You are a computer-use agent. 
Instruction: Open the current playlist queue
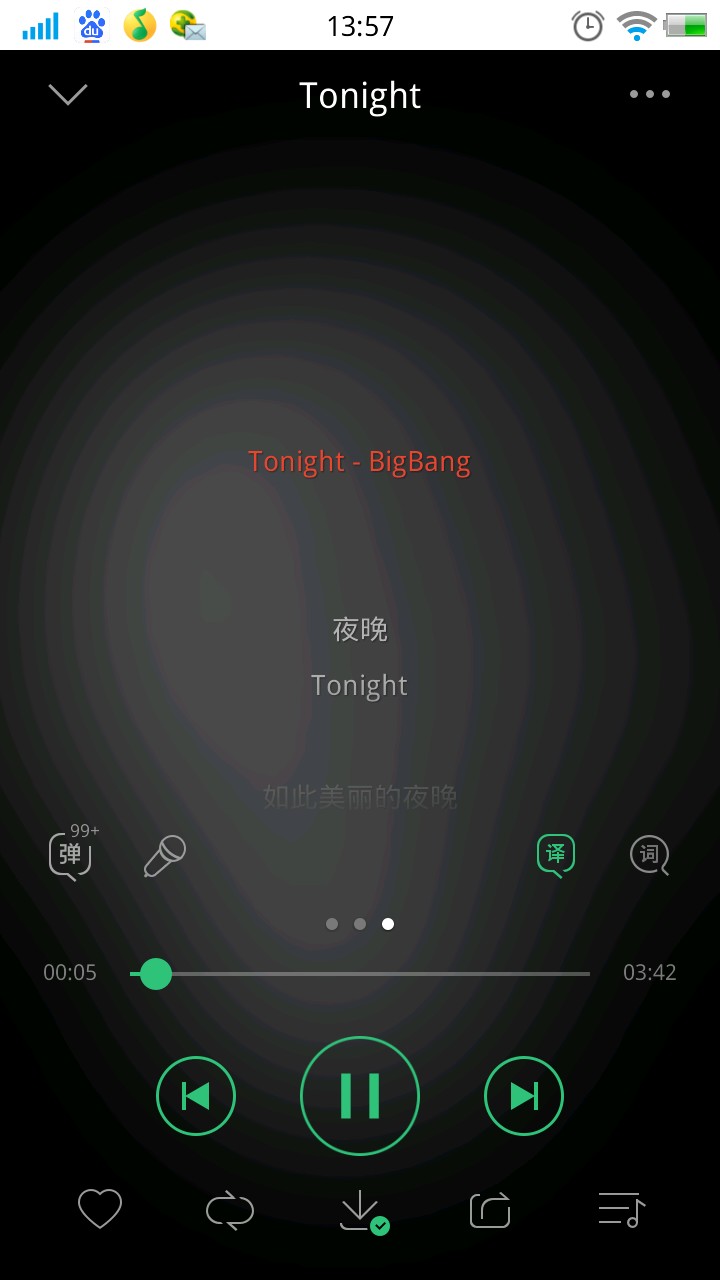coord(621,1210)
